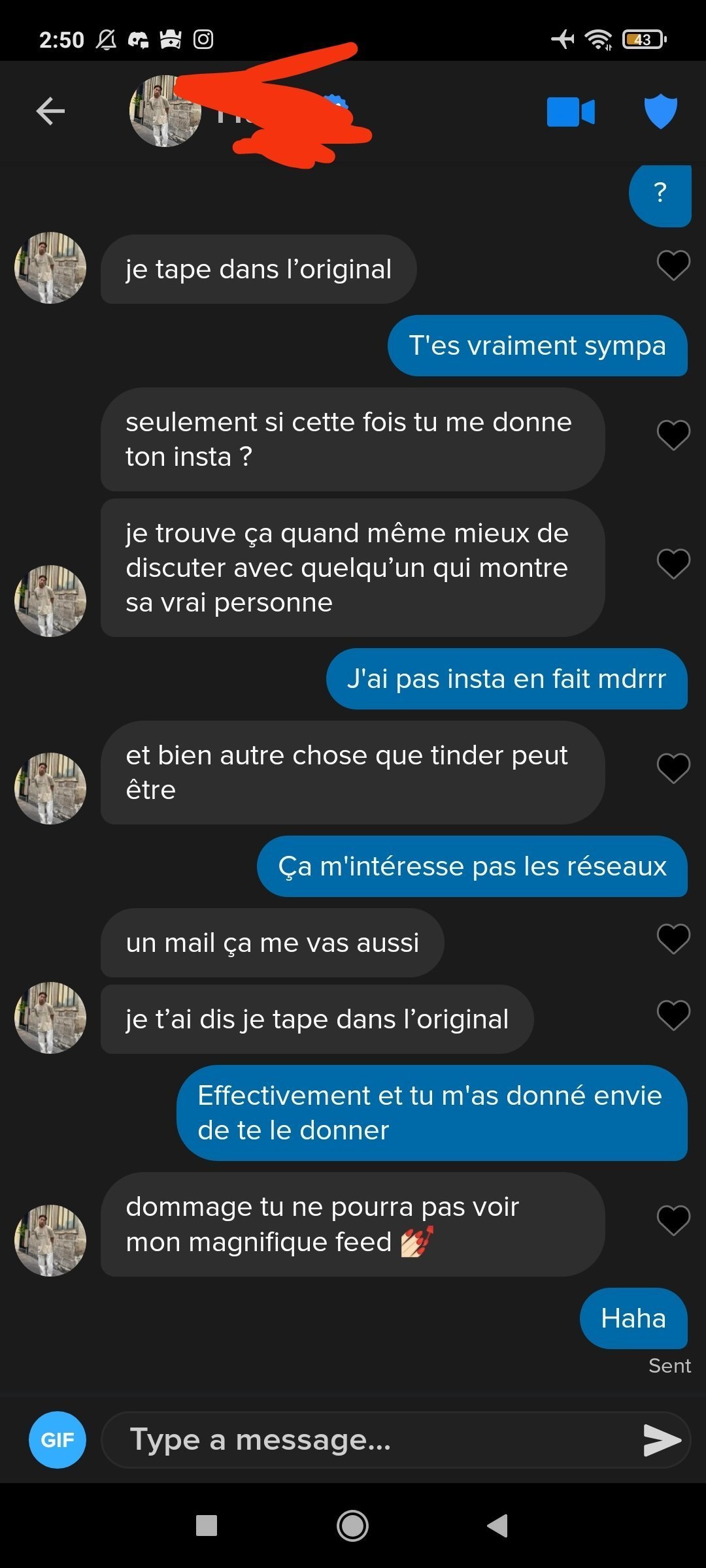This screenshot has width=706, height=1568.
Task: Send the message with the arrow
Action: click(x=662, y=1440)
